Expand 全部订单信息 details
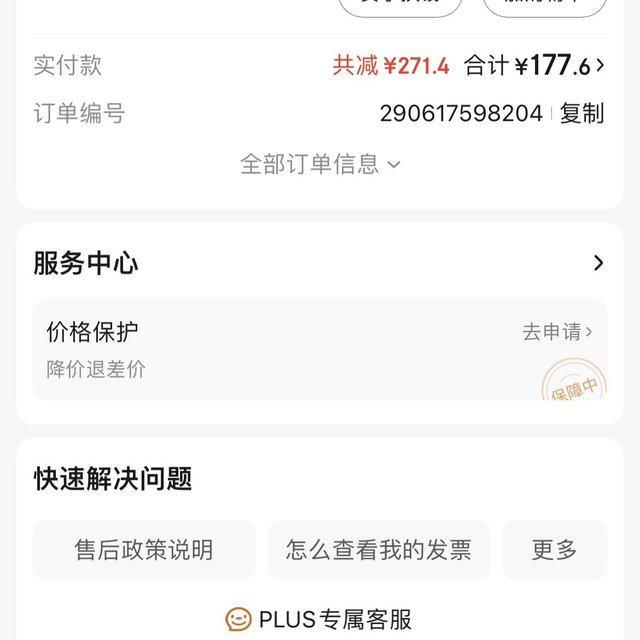Image resolution: width=640 pixels, height=640 pixels. [320, 164]
